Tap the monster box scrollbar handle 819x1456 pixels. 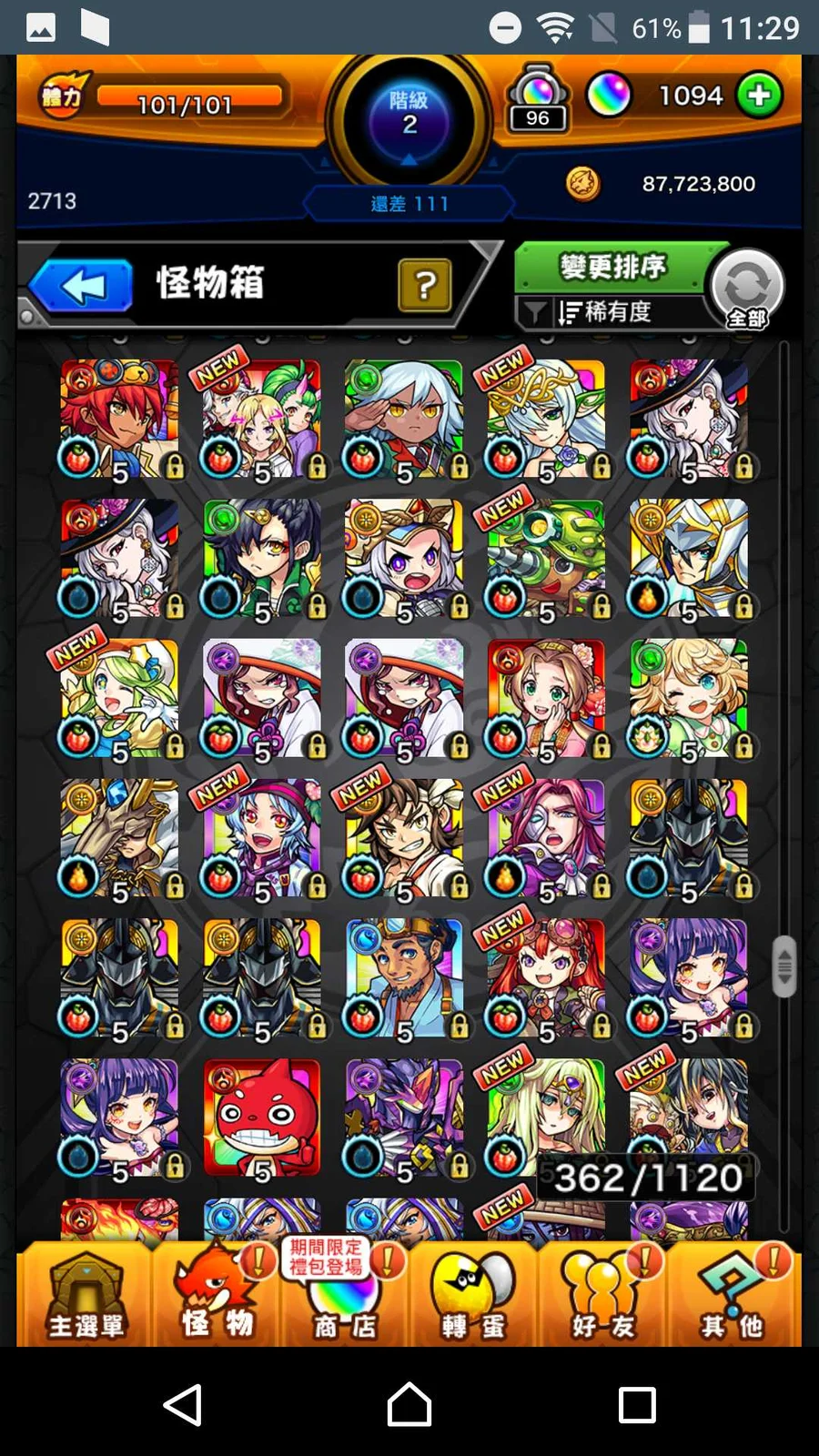pos(784,966)
